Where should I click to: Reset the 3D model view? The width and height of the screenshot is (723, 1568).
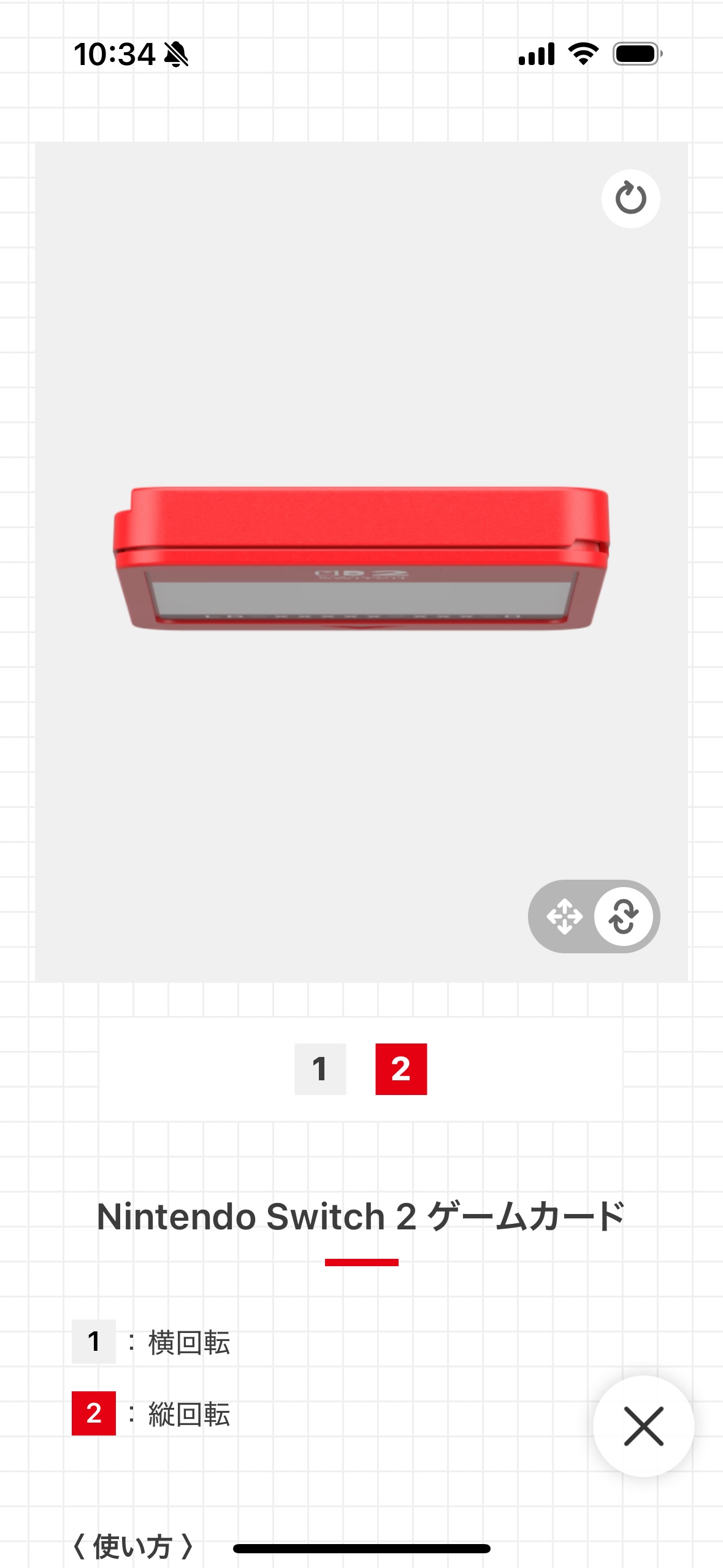point(630,199)
